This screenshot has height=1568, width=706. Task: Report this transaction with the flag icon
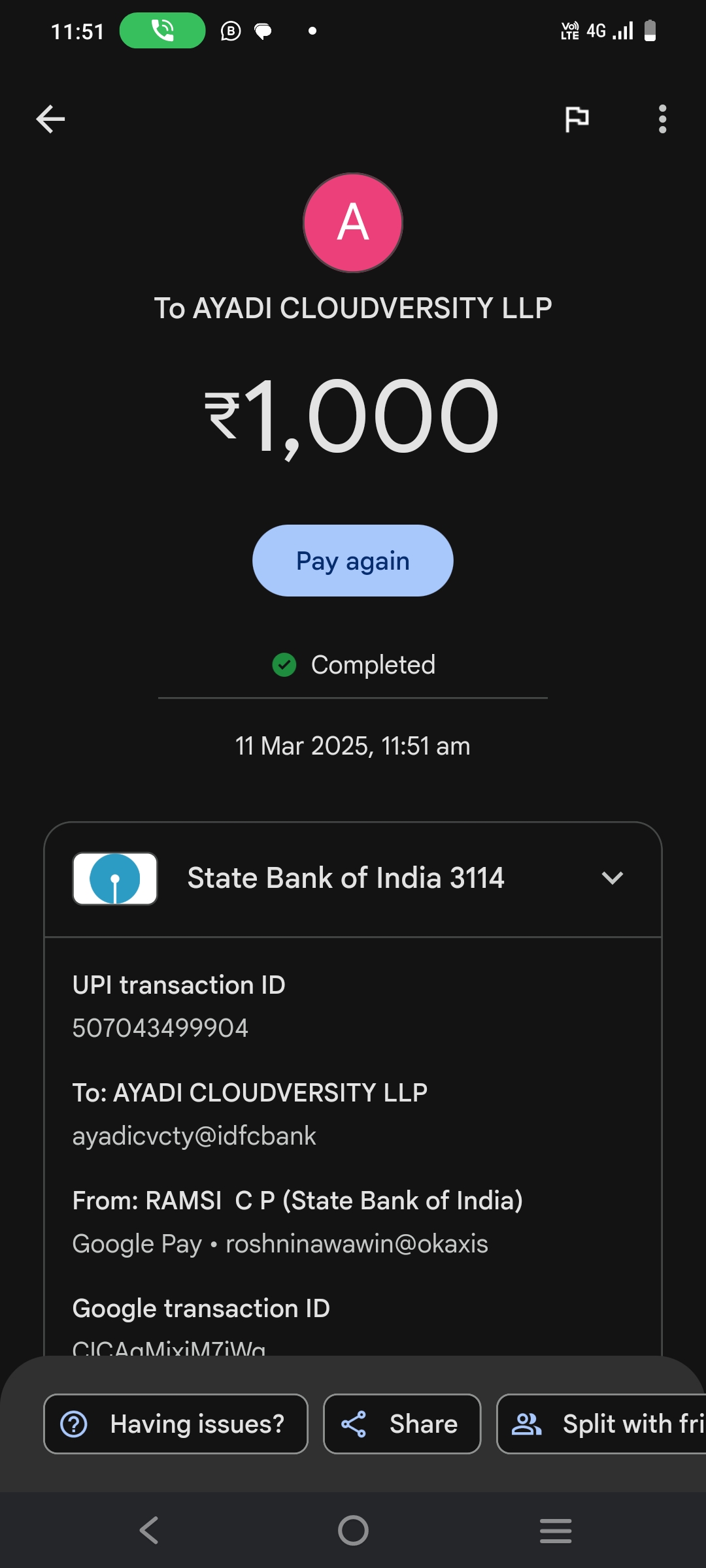coord(577,119)
